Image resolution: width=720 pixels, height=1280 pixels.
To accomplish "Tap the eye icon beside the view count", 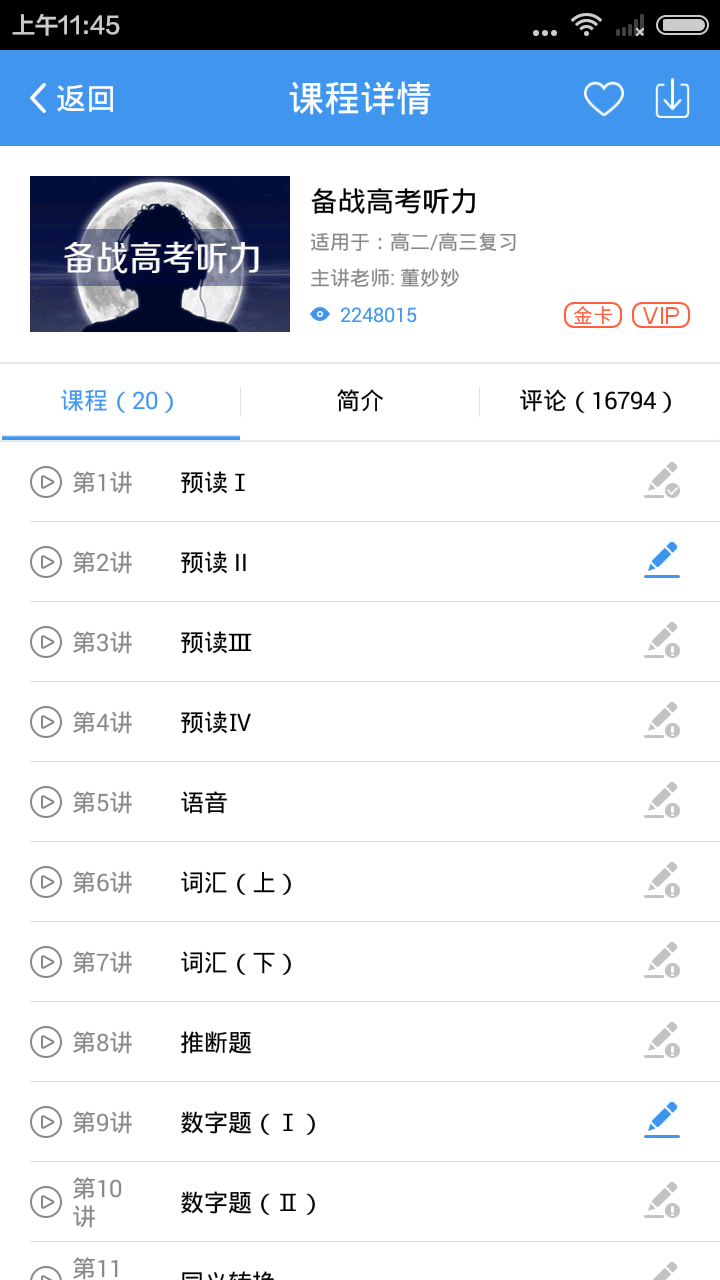I will pyautogui.click(x=320, y=314).
